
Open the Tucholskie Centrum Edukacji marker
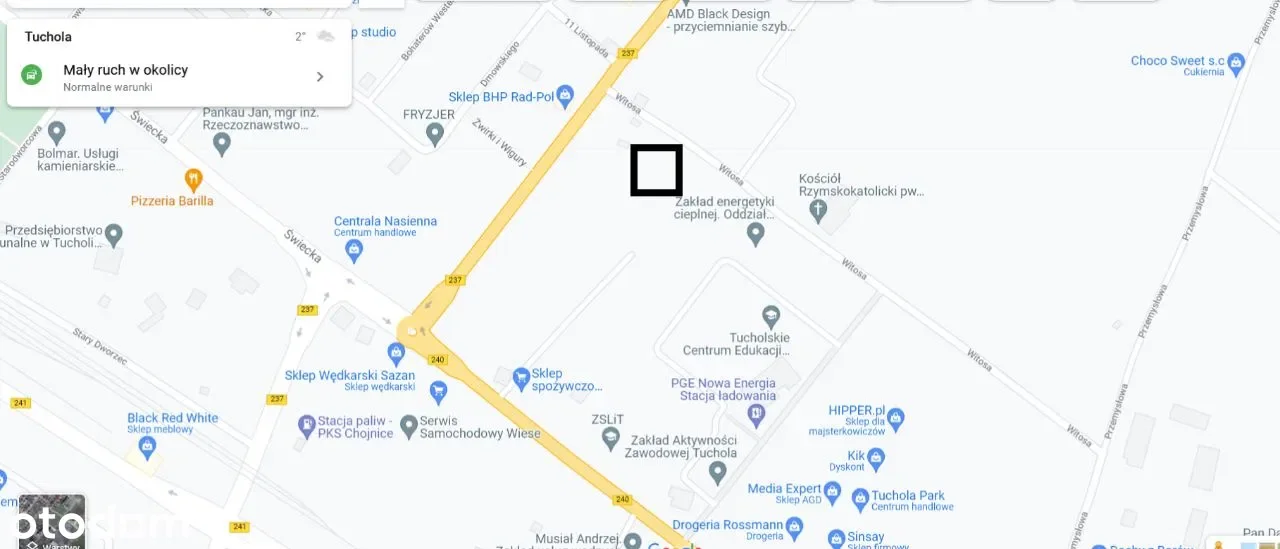tap(770, 317)
